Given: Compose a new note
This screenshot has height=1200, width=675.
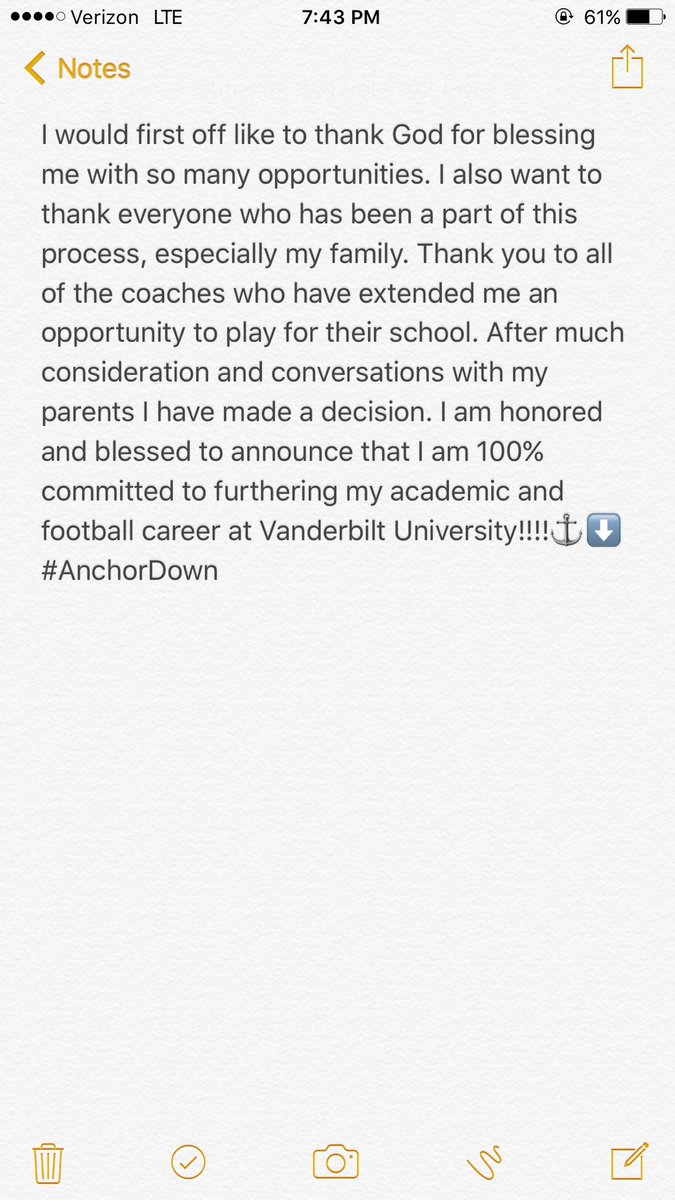Looking at the screenshot, I should (x=631, y=1161).
